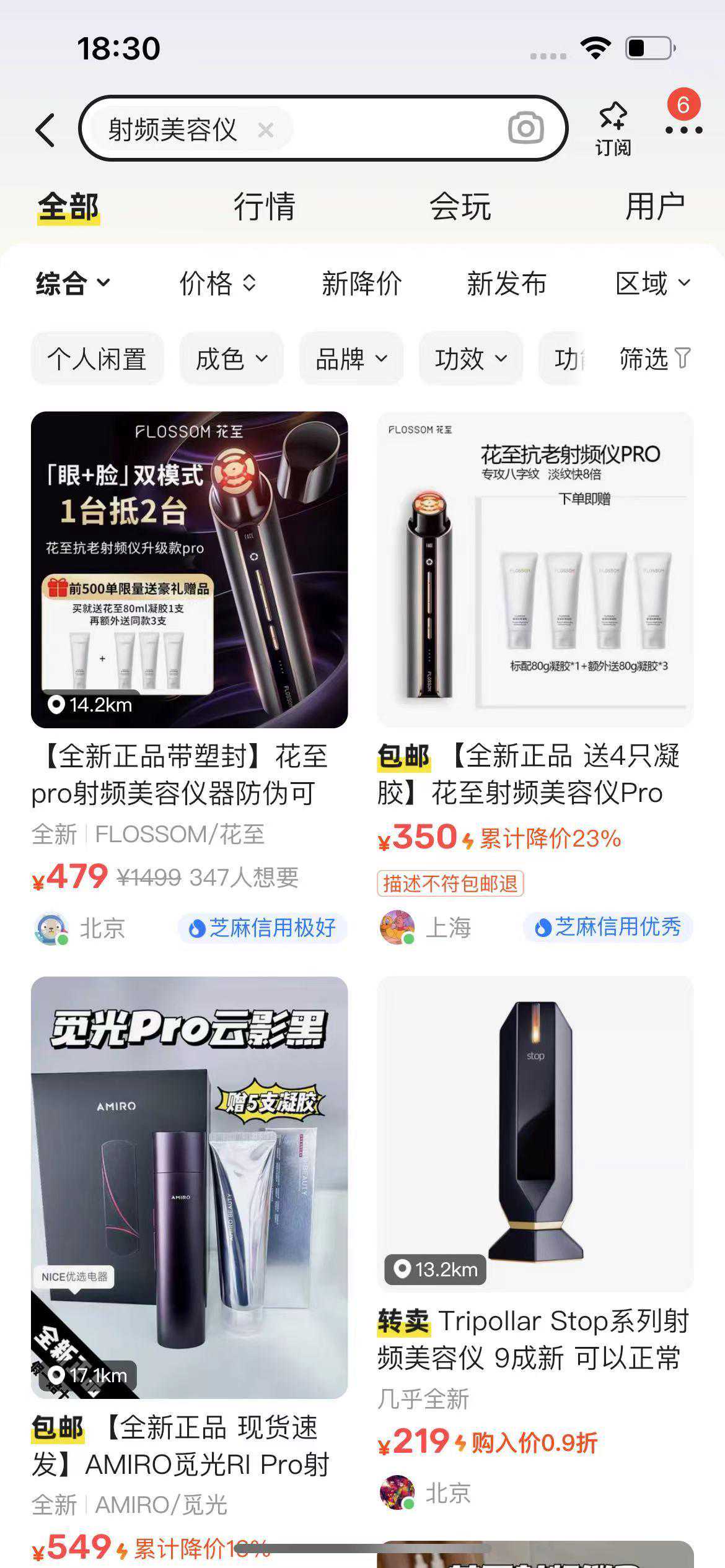This screenshot has width=725, height=1568.
Task: Expand the 区域 dropdown
Action: (652, 284)
